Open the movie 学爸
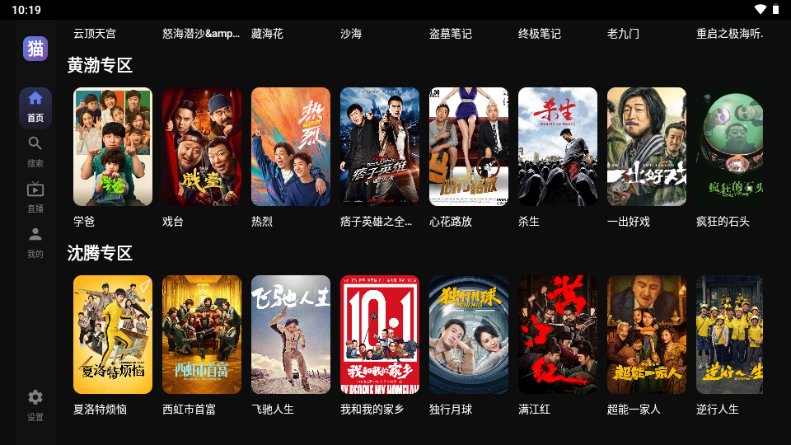The image size is (791, 445). (x=113, y=147)
